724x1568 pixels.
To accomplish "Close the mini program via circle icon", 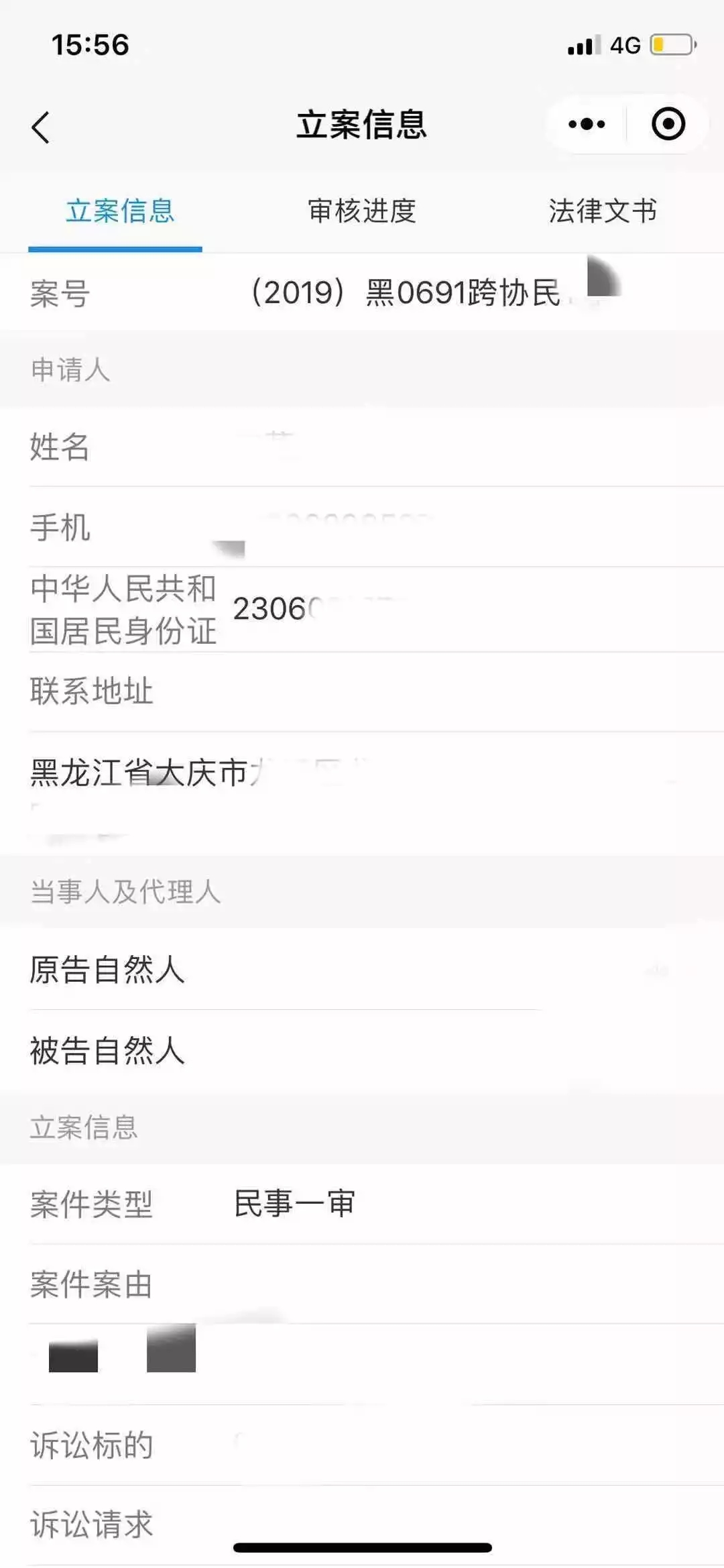I will (x=668, y=124).
